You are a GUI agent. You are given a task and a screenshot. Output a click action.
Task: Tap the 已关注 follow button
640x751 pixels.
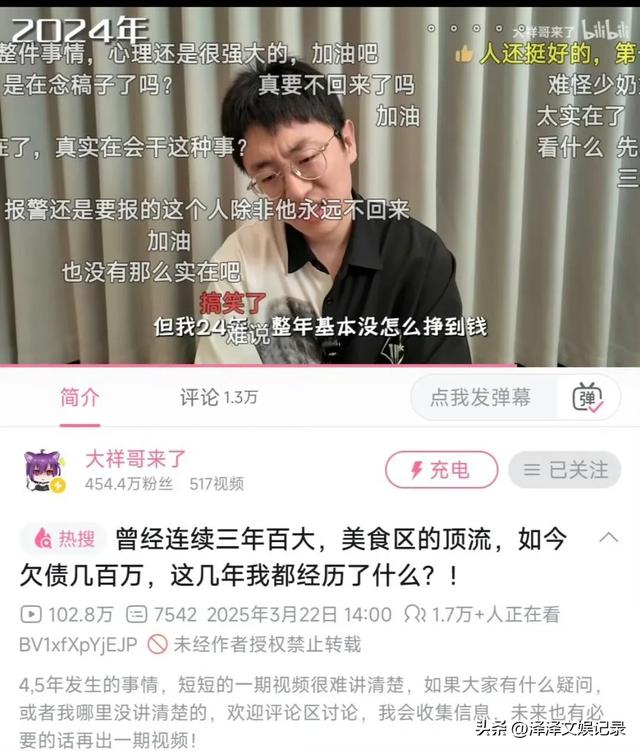[566, 470]
